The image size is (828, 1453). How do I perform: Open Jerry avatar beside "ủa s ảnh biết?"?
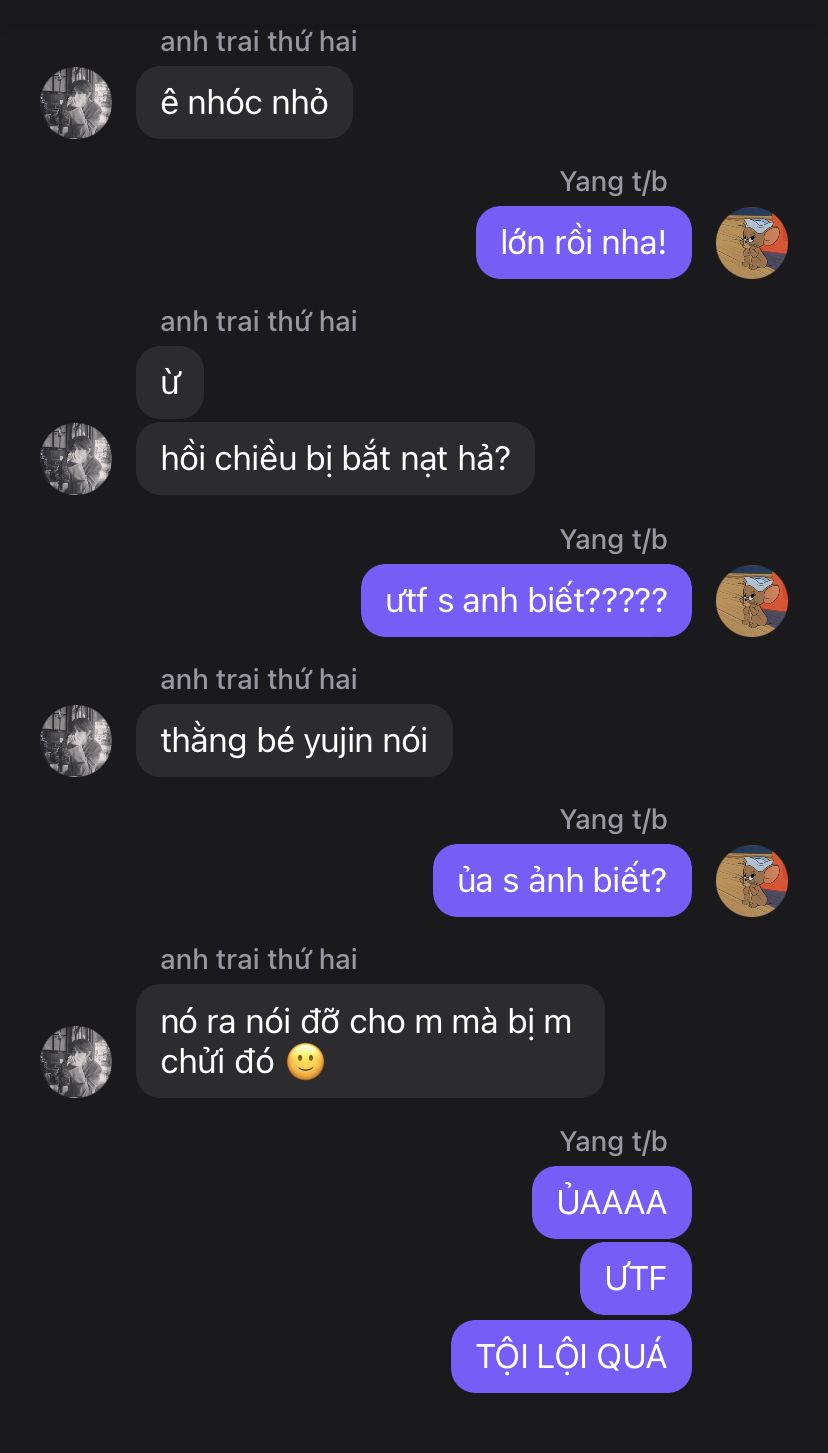752,881
